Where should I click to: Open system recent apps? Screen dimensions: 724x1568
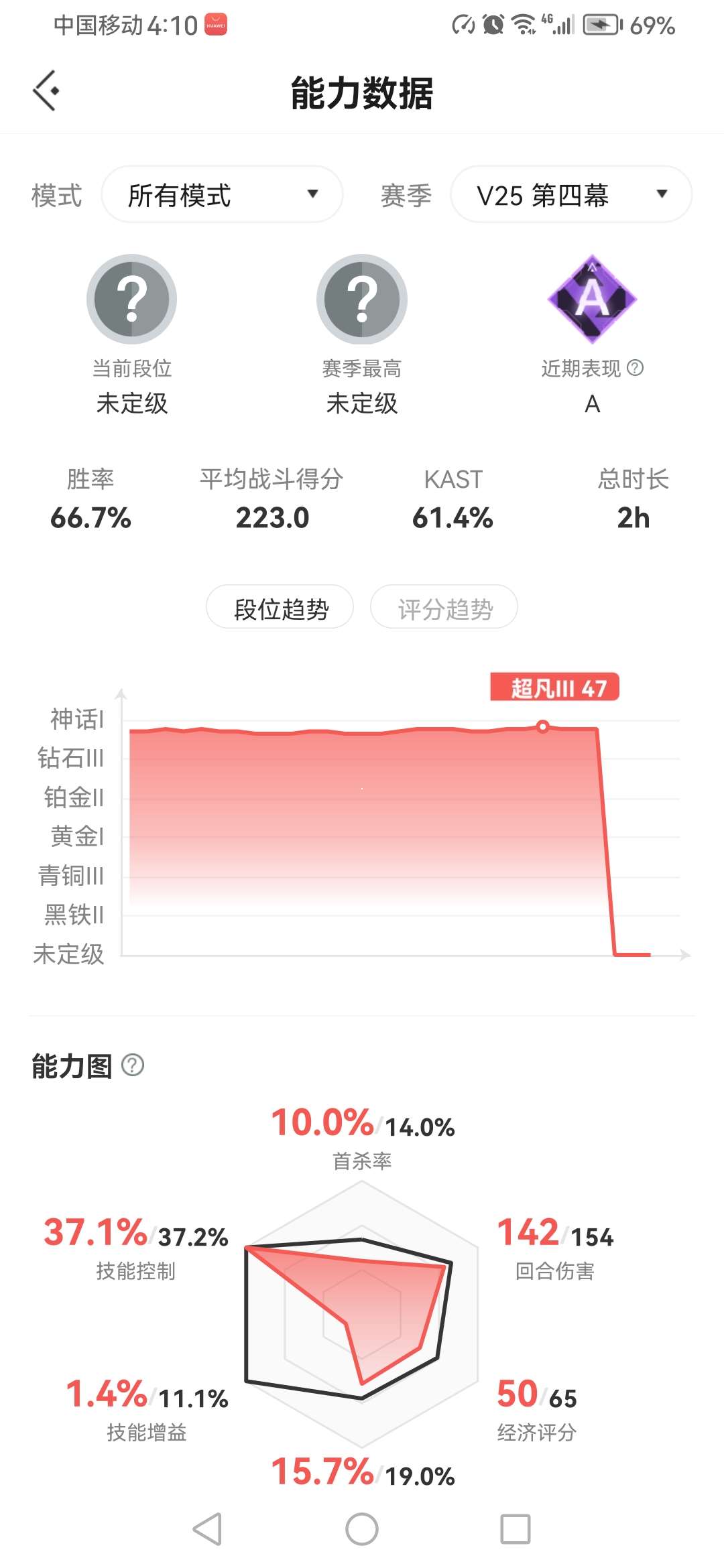coord(515,1529)
